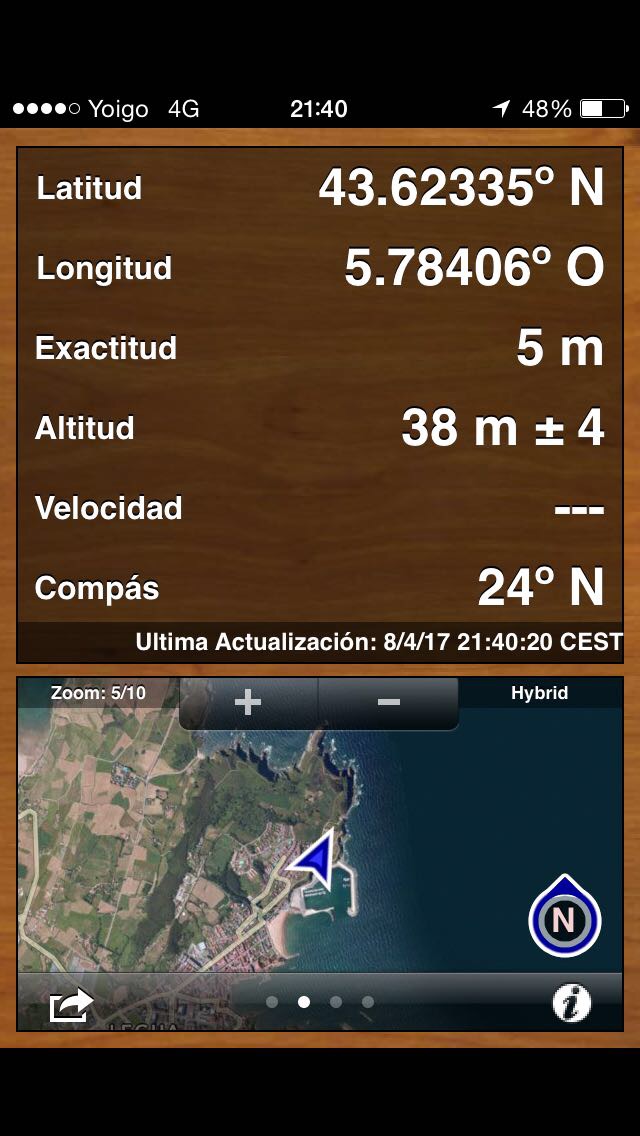Share the current location
This screenshot has width=640, height=1136.
pos(71,1004)
